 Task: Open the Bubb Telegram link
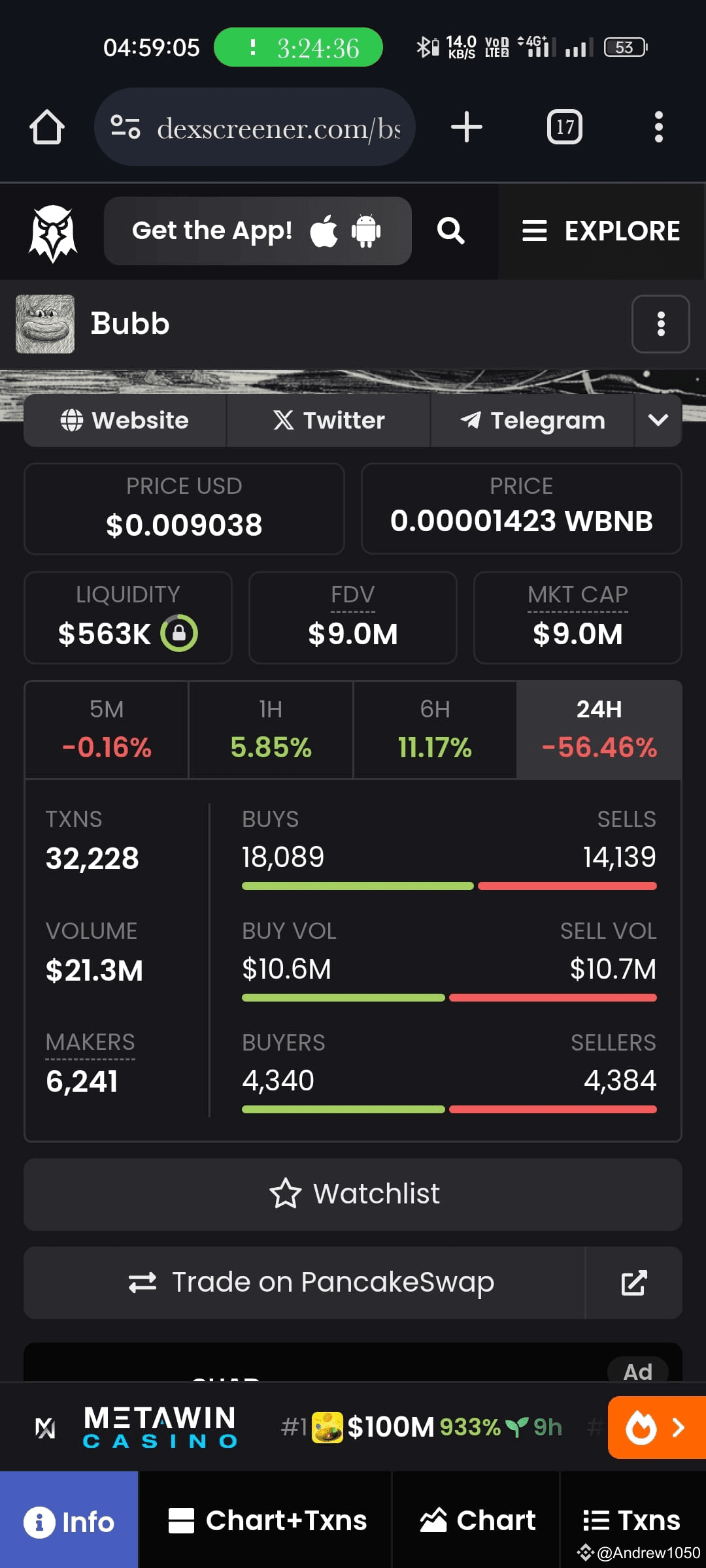coord(532,420)
